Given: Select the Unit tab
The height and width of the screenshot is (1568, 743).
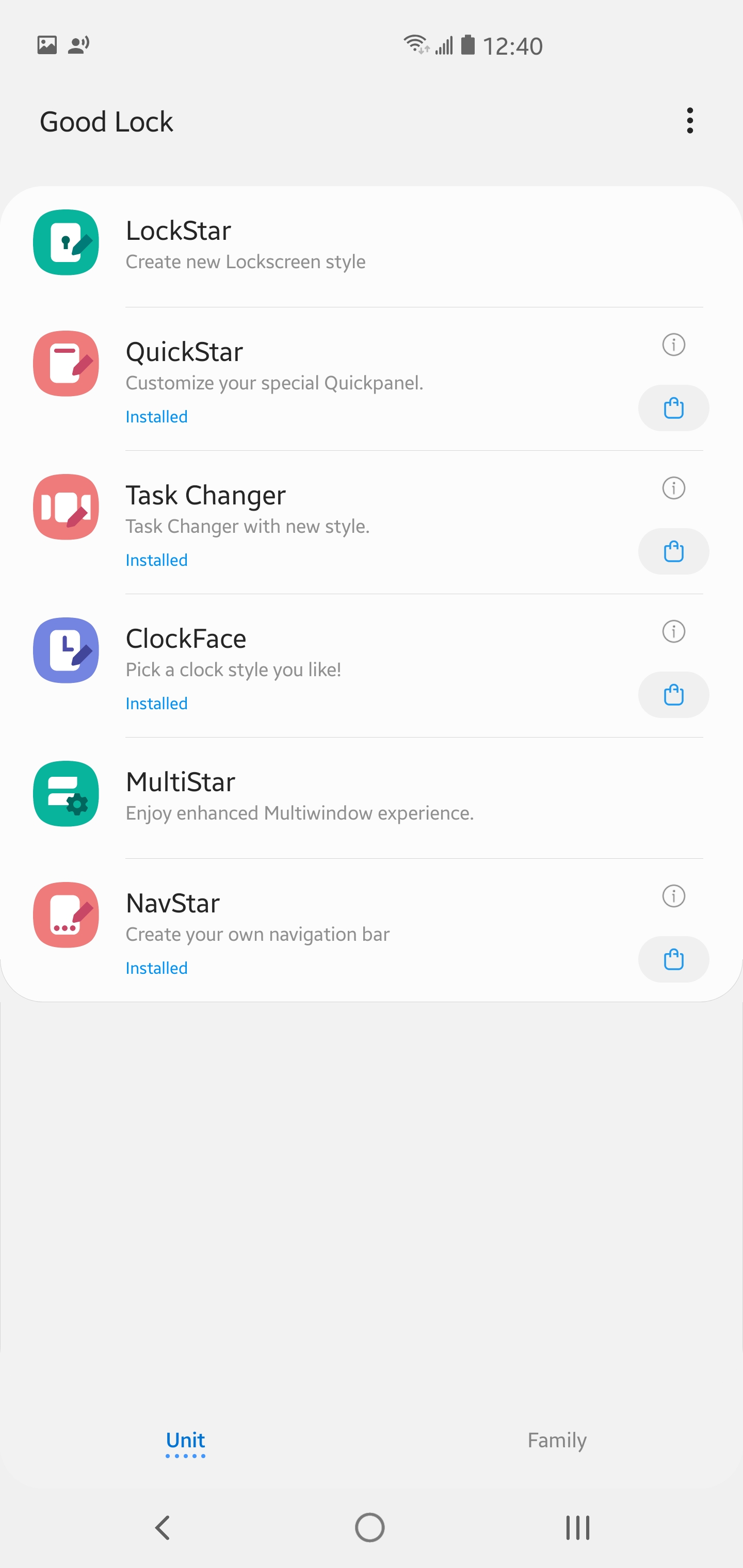Looking at the screenshot, I should (185, 1440).
